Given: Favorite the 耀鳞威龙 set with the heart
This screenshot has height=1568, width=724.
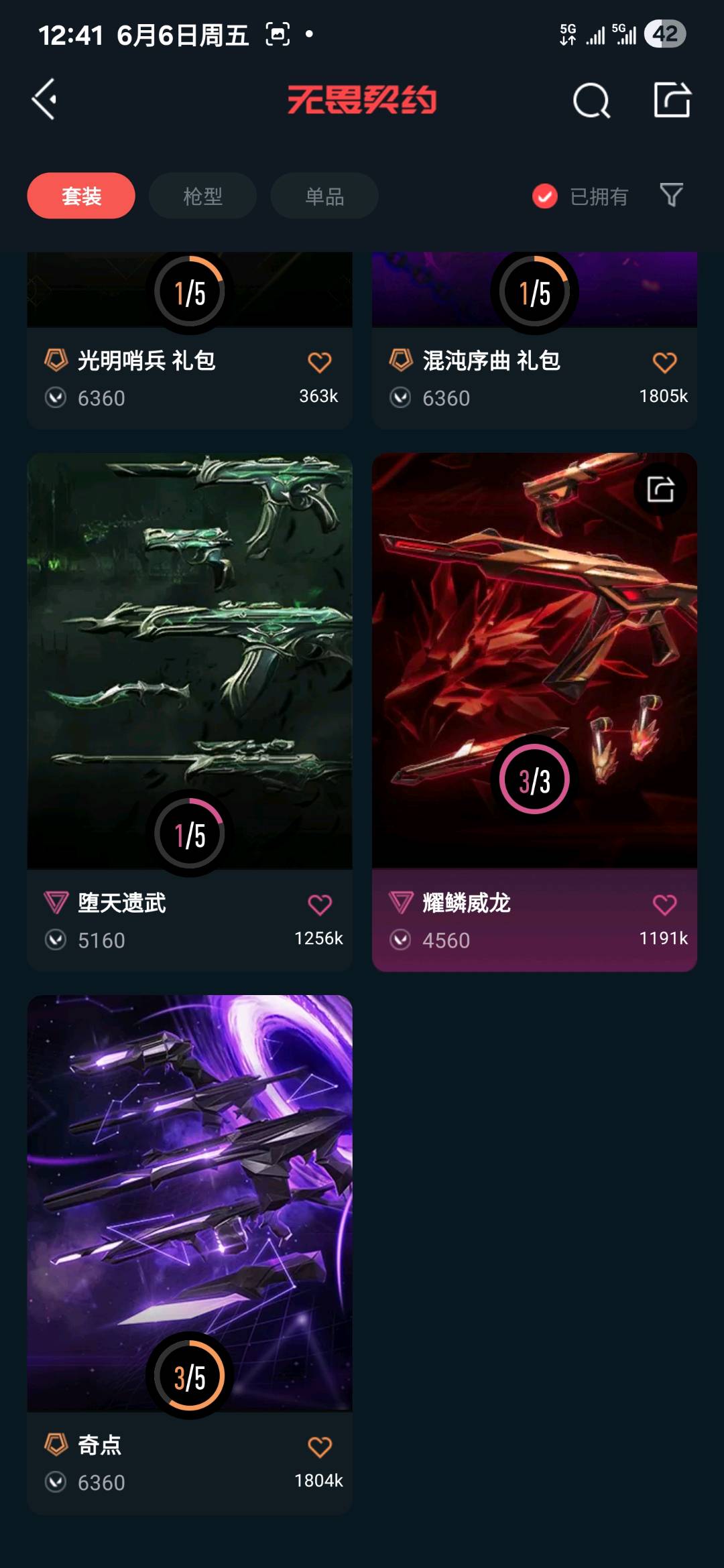Looking at the screenshot, I should (664, 905).
